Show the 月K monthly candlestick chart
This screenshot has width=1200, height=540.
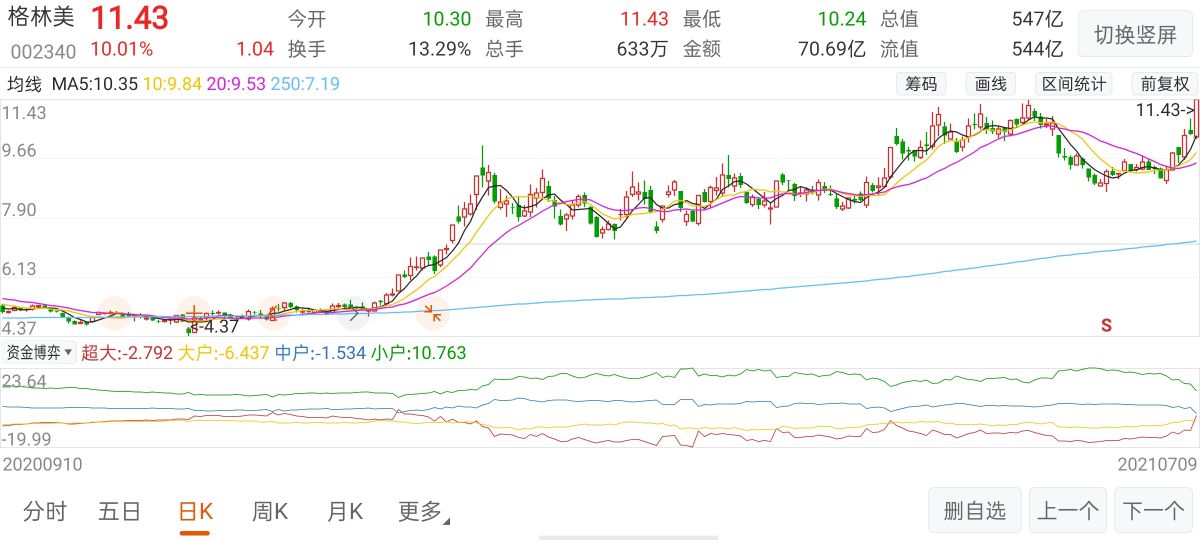coord(344,512)
